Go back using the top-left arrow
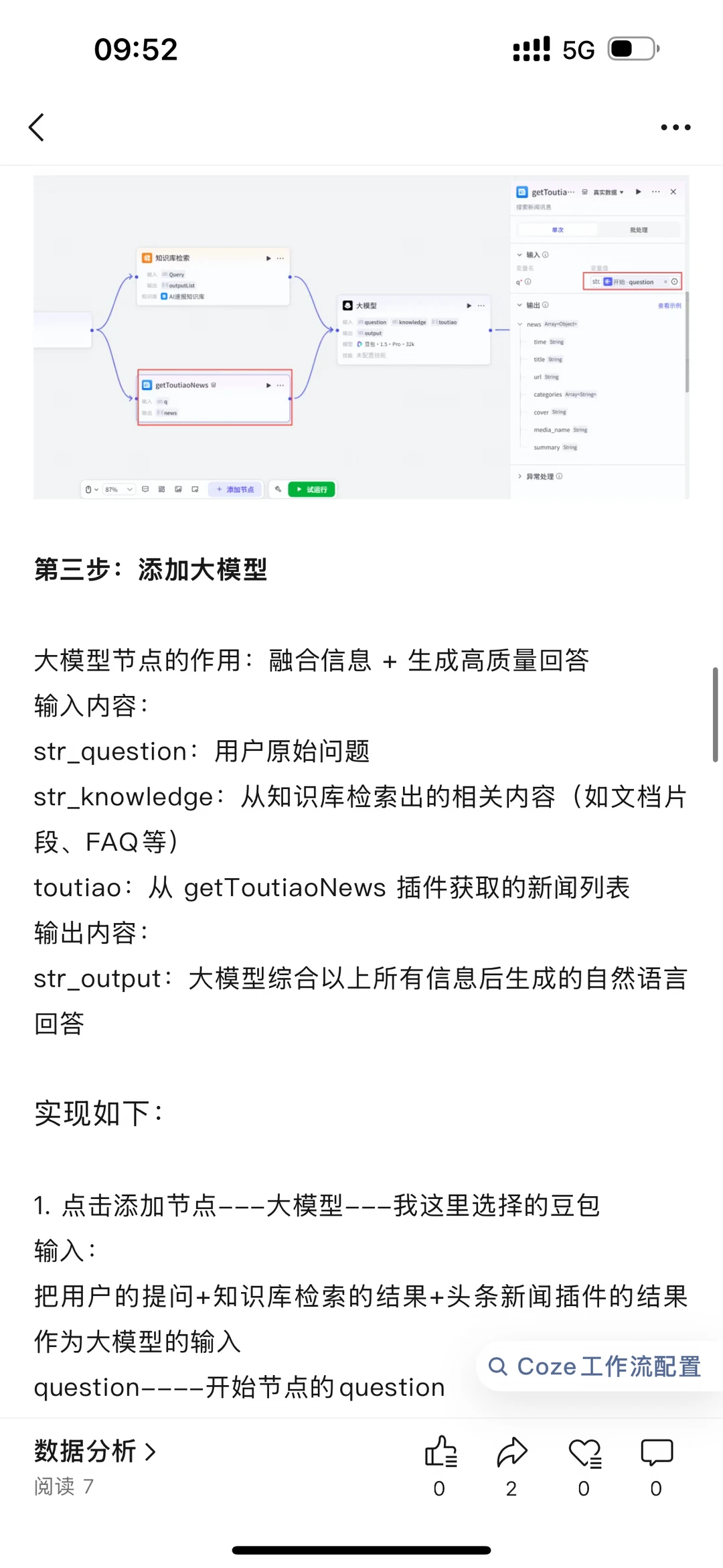The height and width of the screenshot is (1568, 723). [x=37, y=127]
